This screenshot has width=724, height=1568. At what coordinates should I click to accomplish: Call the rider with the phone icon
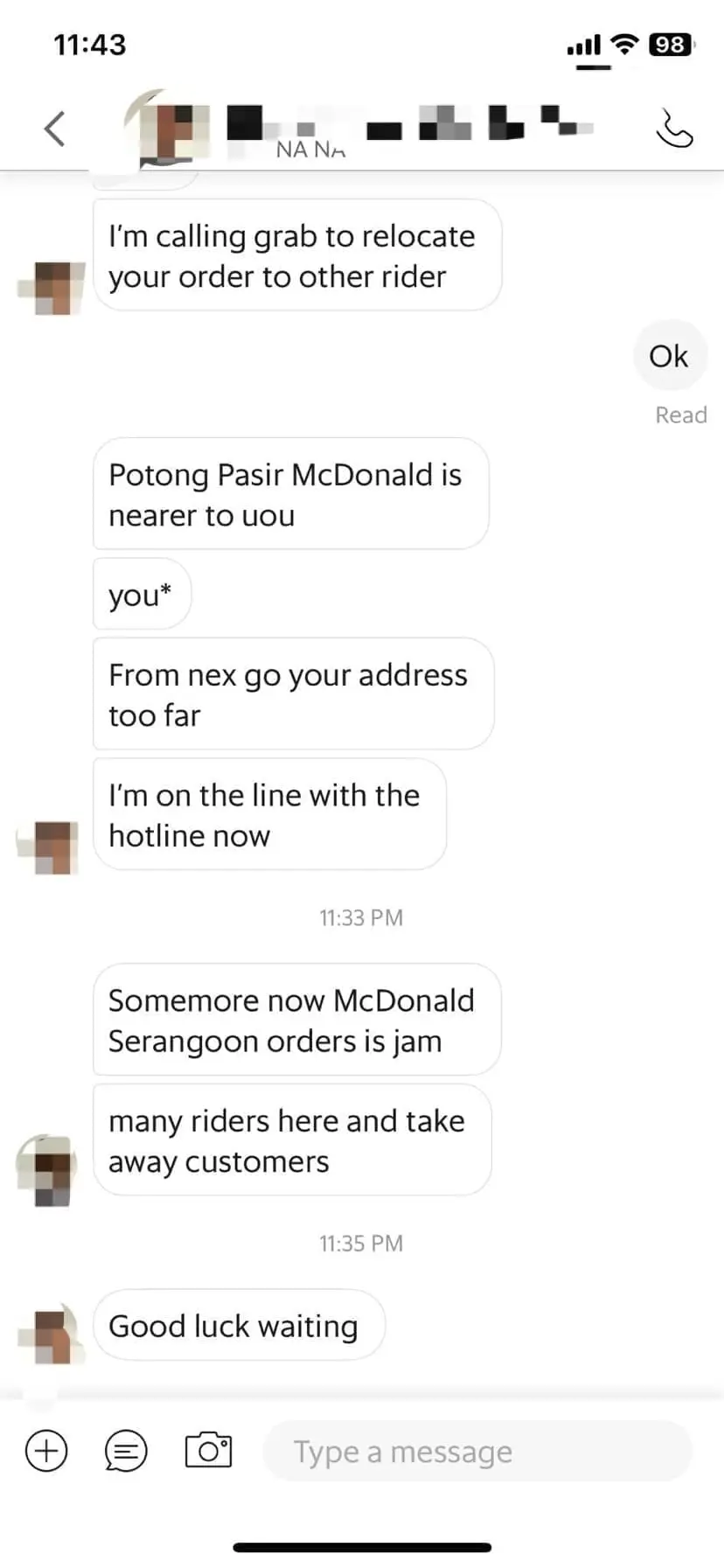click(673, 129)
